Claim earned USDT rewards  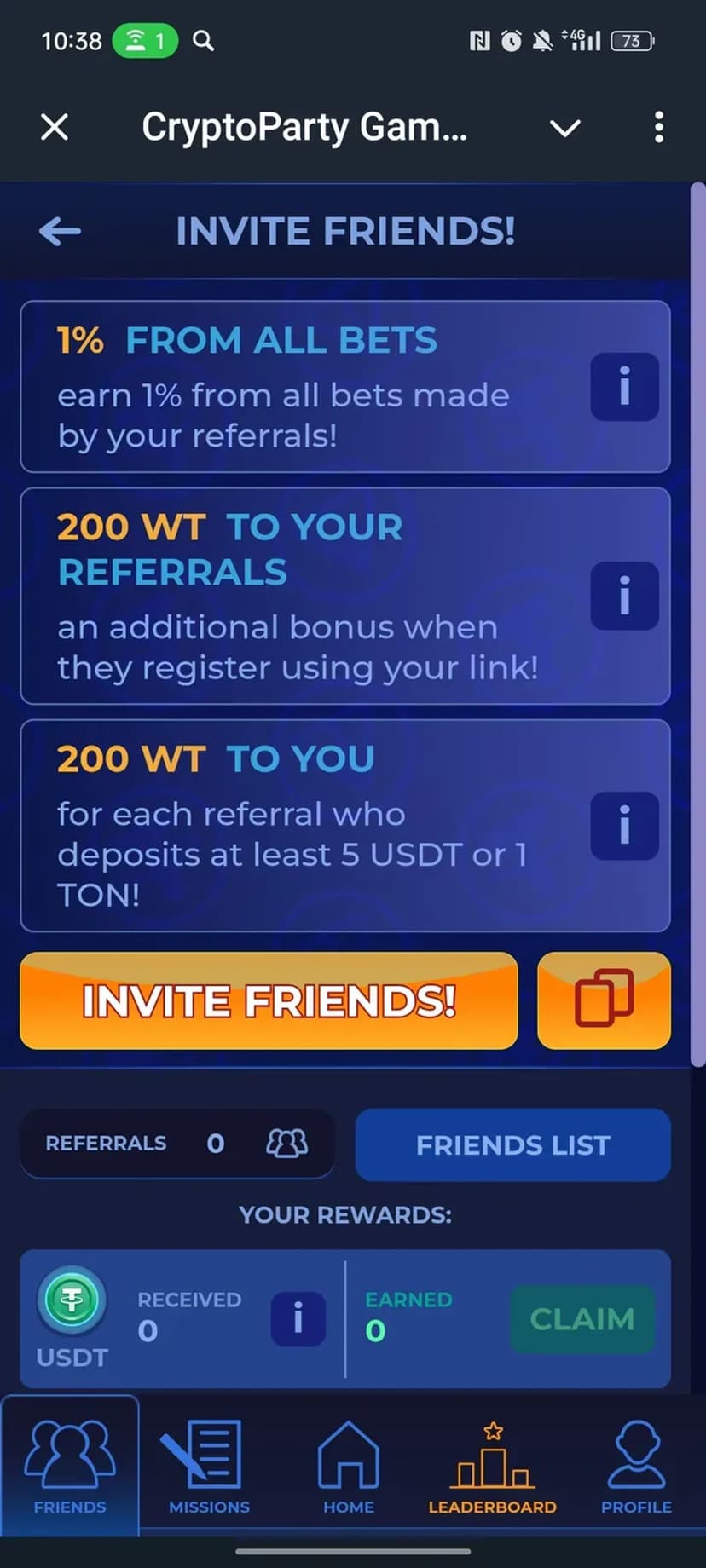(582, 1319)
